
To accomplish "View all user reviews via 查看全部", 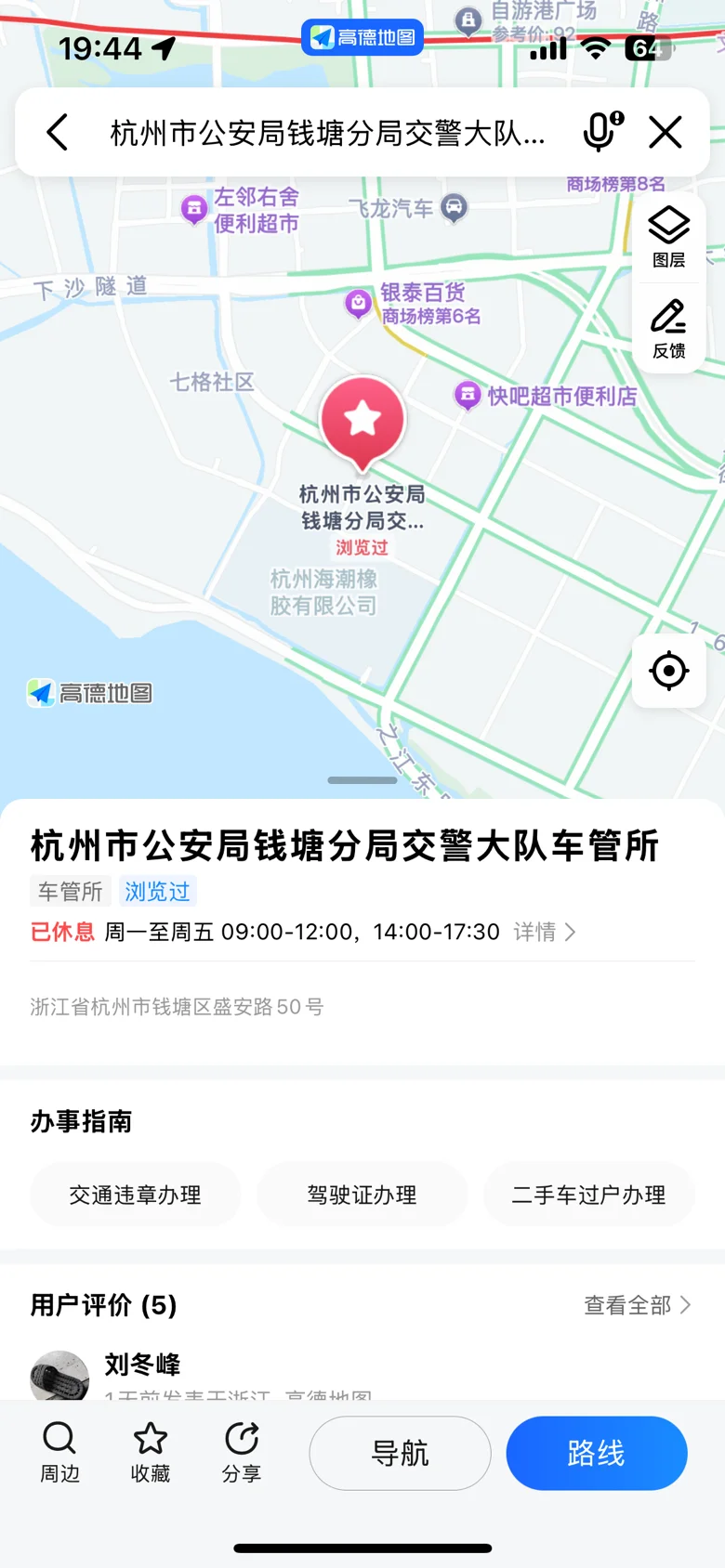I will (x=638, y=1305).
